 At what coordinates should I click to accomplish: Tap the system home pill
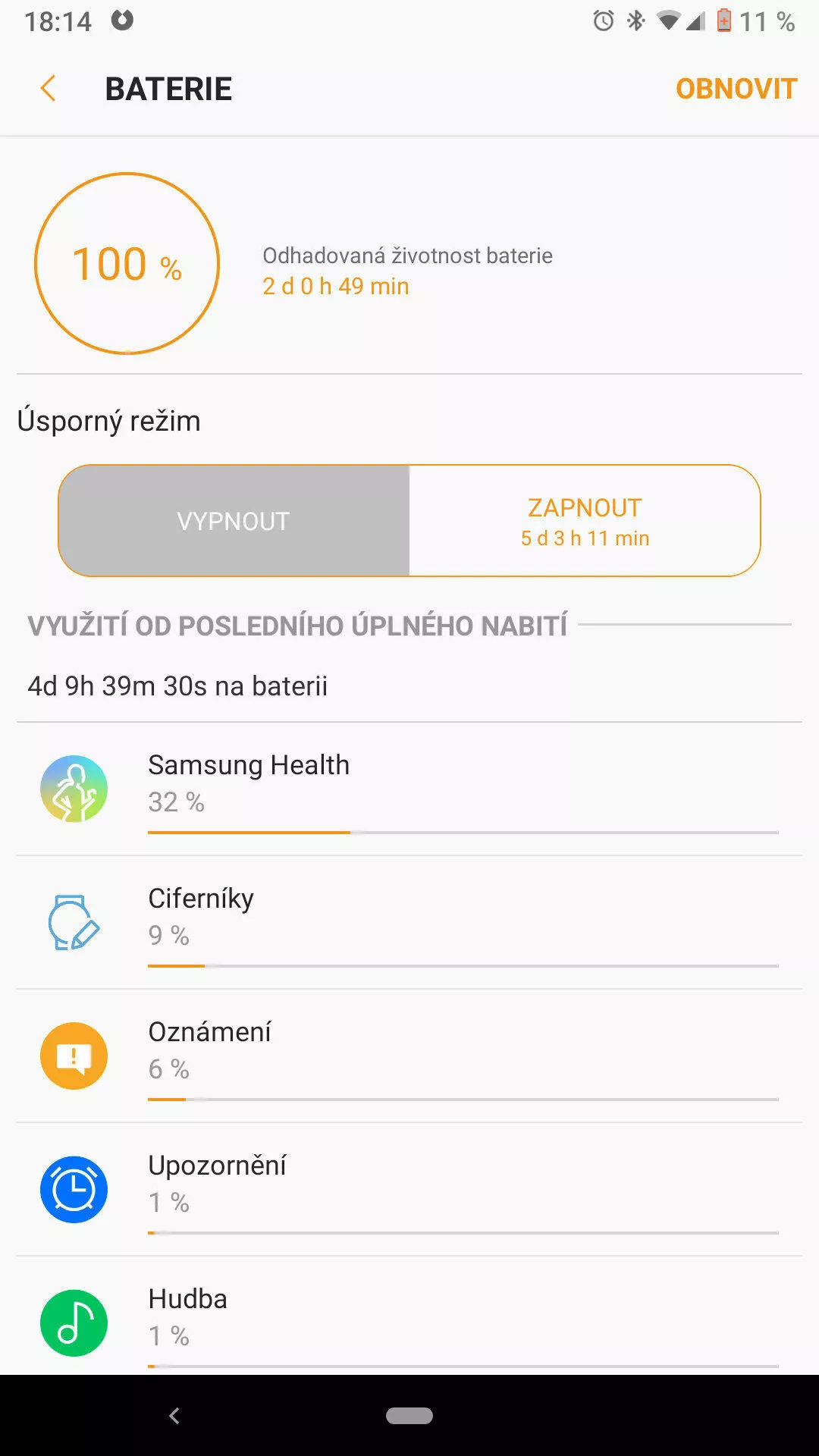409,1416
